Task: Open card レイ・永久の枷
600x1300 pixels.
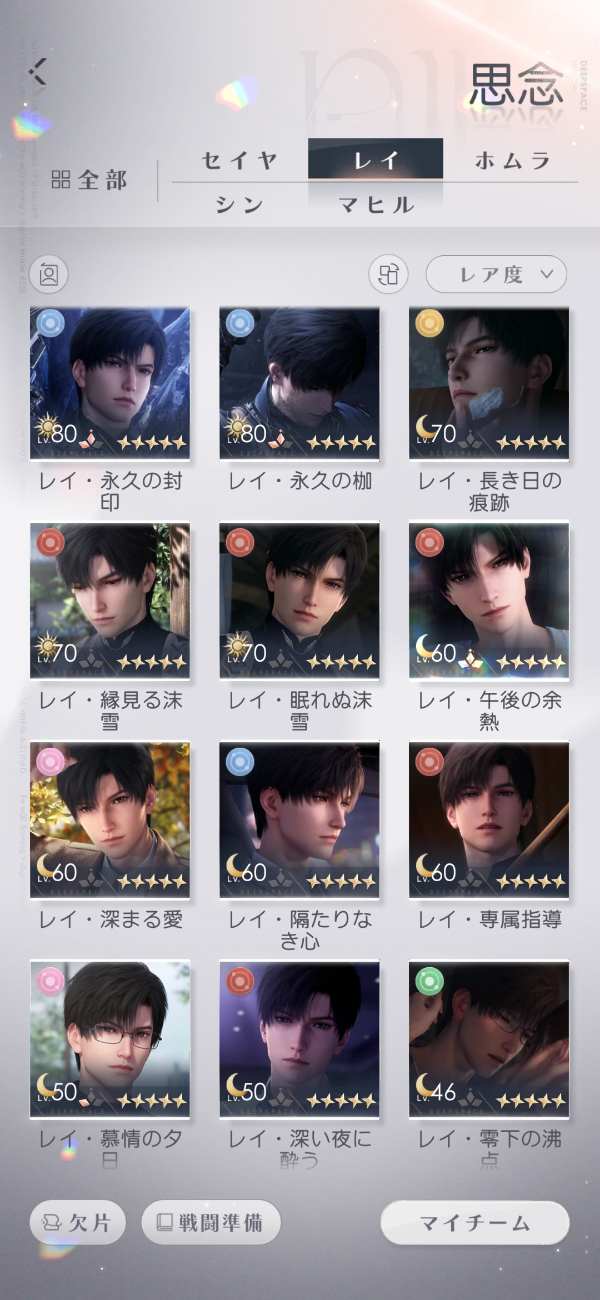Action: point(300,382)
